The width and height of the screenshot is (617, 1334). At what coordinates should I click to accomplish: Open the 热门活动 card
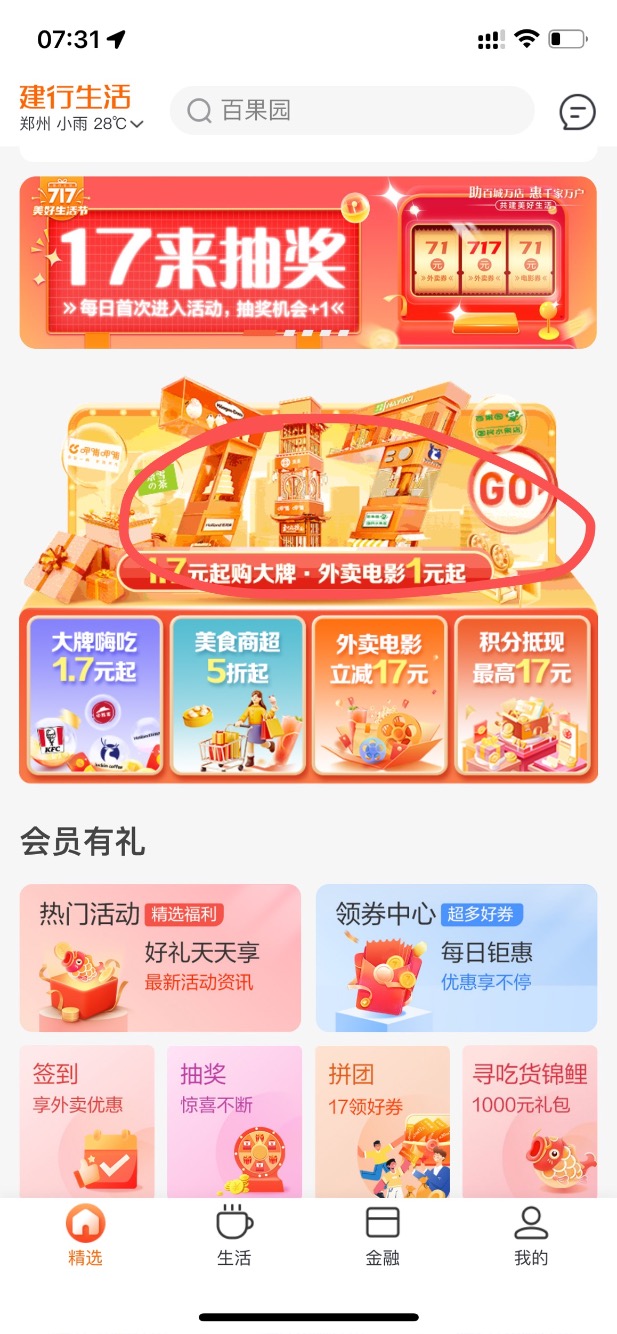160,958
